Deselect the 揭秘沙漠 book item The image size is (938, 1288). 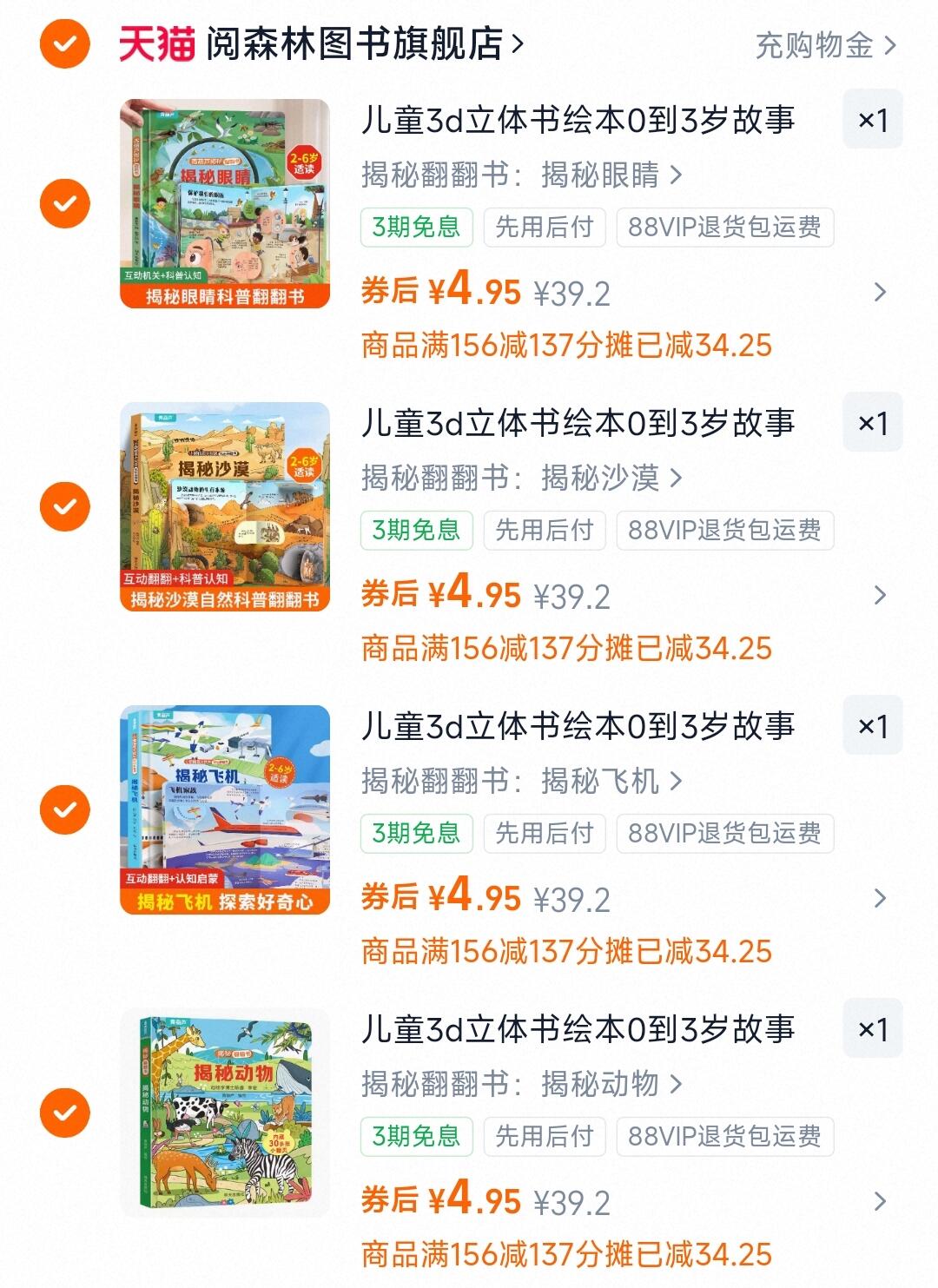64,506
